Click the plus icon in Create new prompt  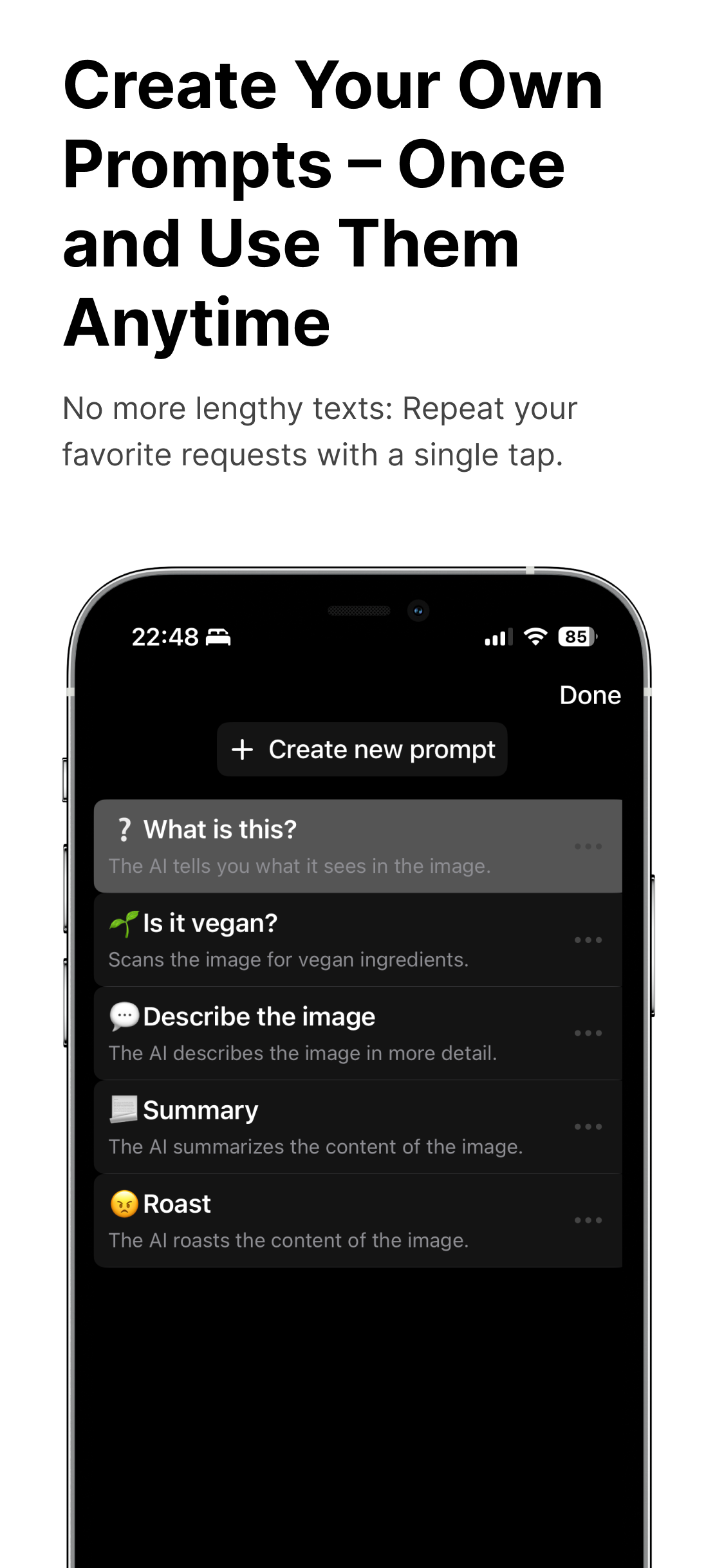point(242,749)
